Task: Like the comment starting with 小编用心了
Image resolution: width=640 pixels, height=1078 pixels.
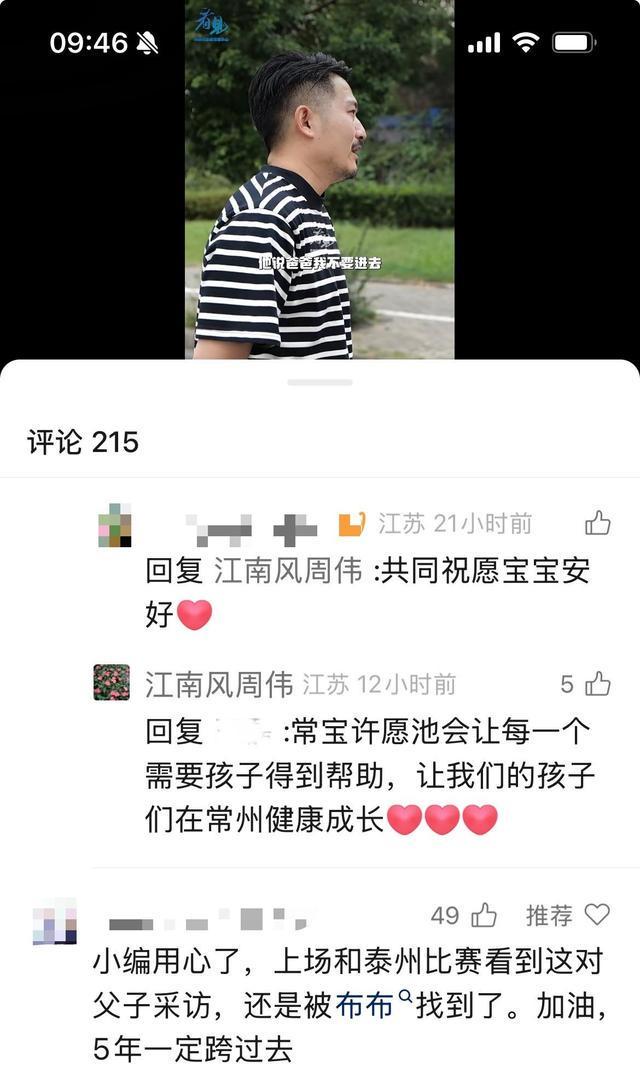Action: 484,915
